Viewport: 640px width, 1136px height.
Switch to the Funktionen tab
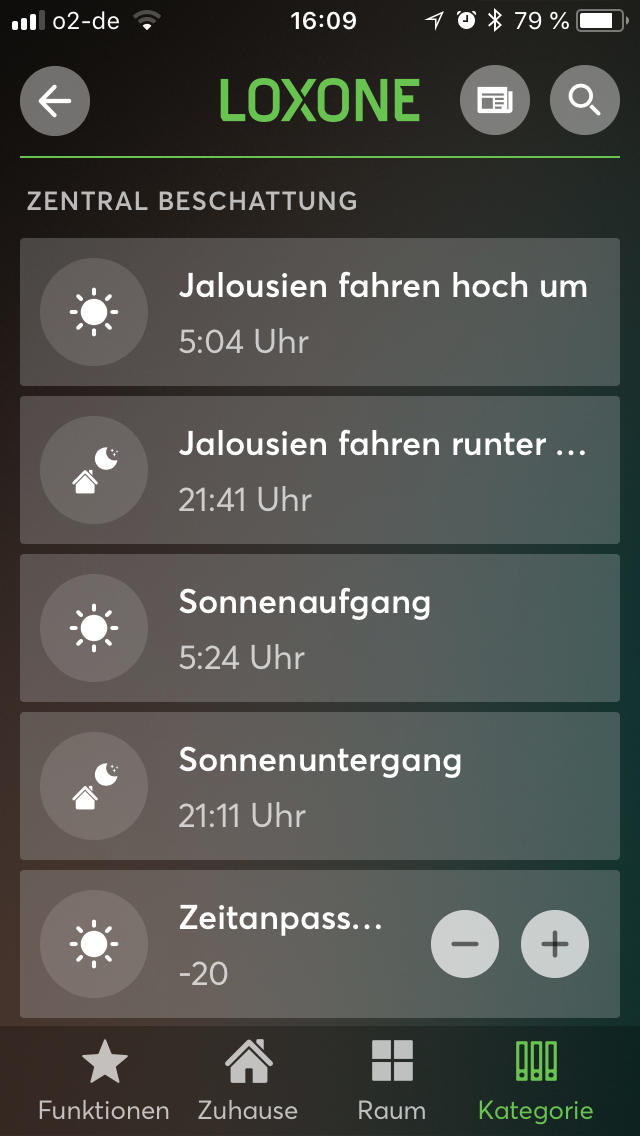104,1080
